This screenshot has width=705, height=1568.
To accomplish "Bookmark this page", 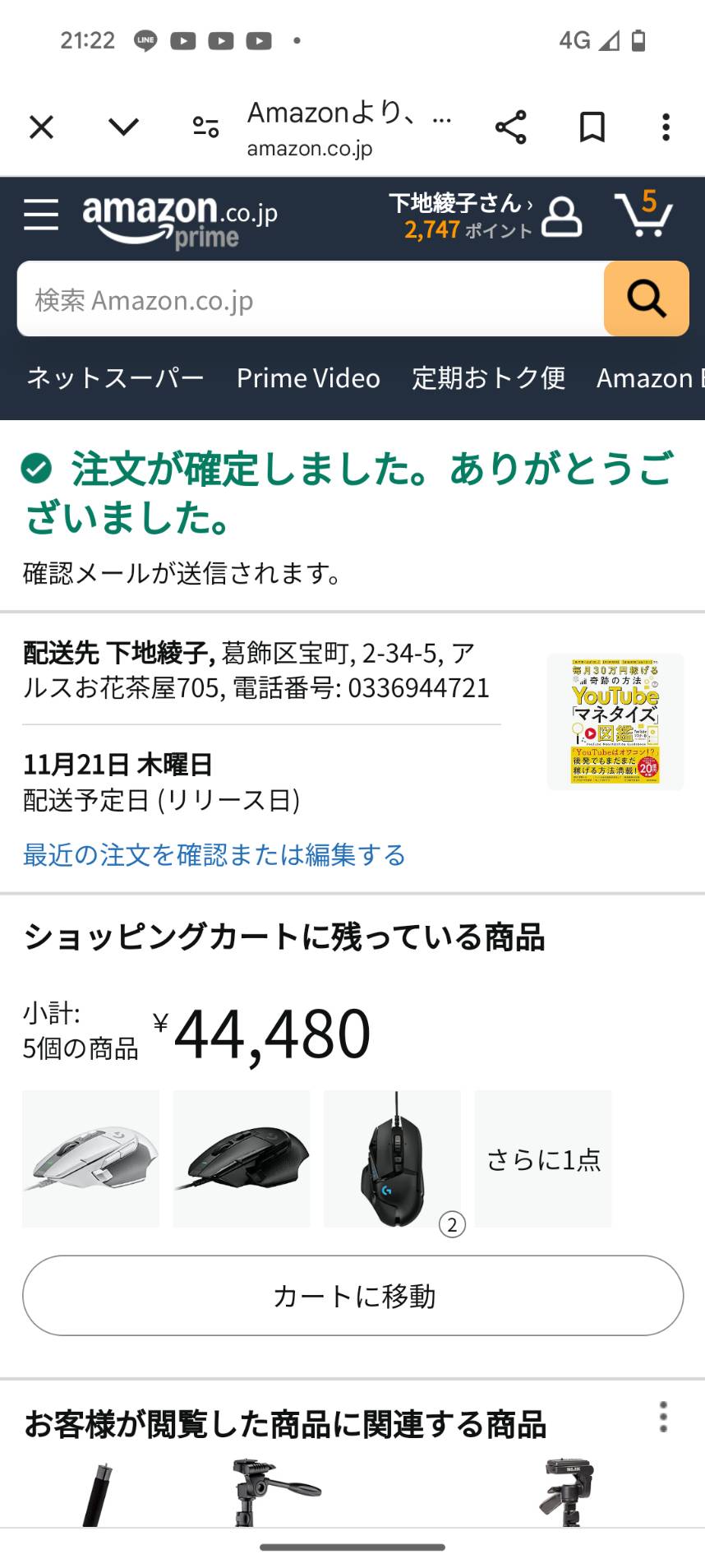I will tap(592, 127).
